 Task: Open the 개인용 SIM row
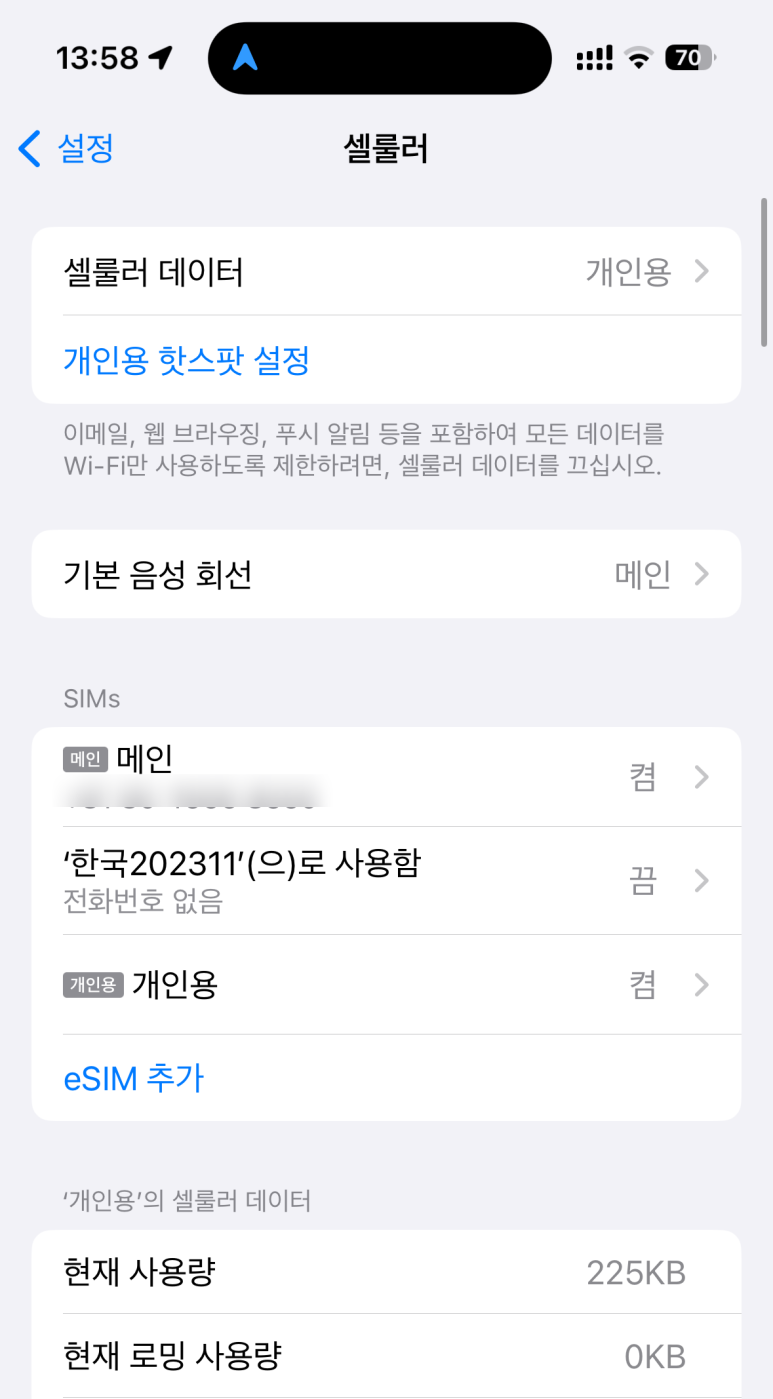pyautogui.click(x=386, y=985)
